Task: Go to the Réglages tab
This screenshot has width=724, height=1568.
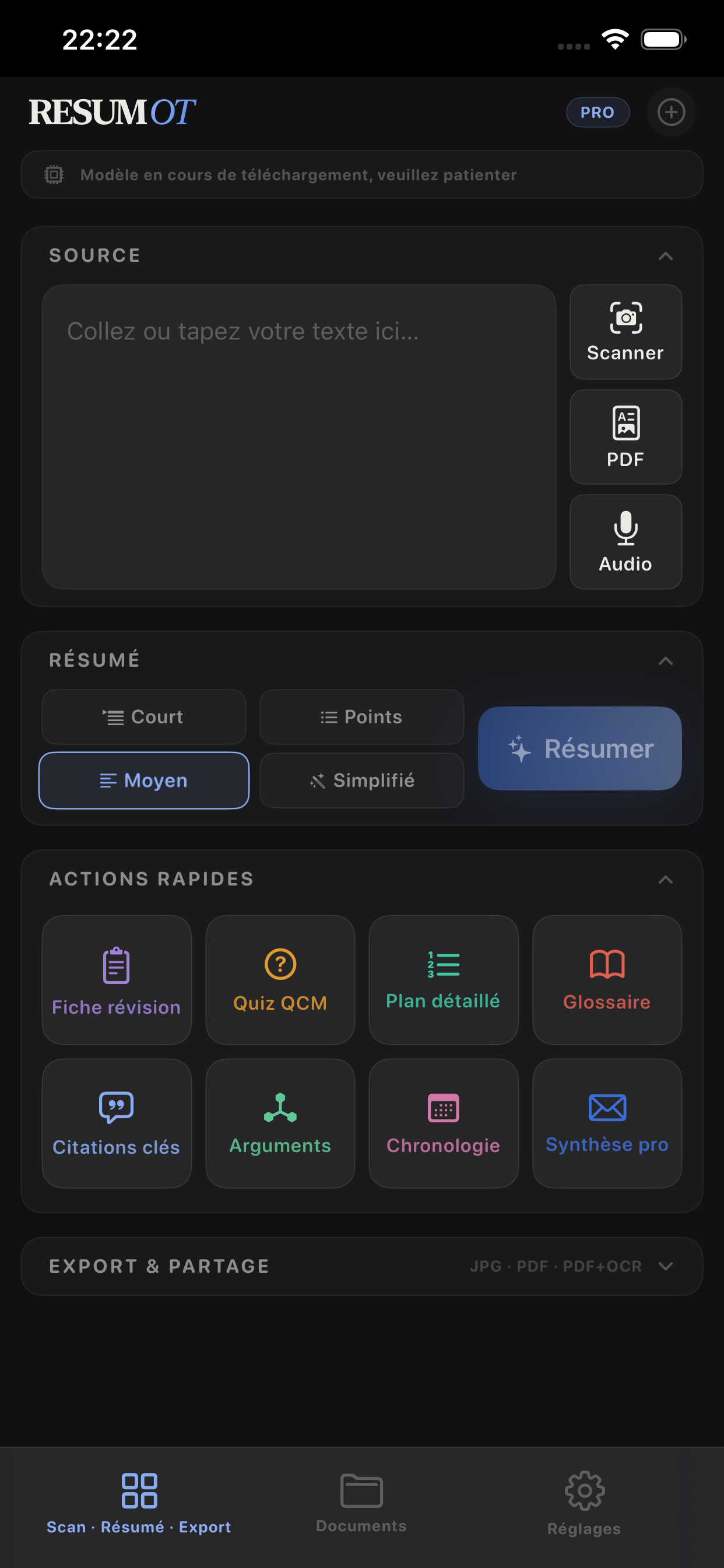Action: (584, 1500)
